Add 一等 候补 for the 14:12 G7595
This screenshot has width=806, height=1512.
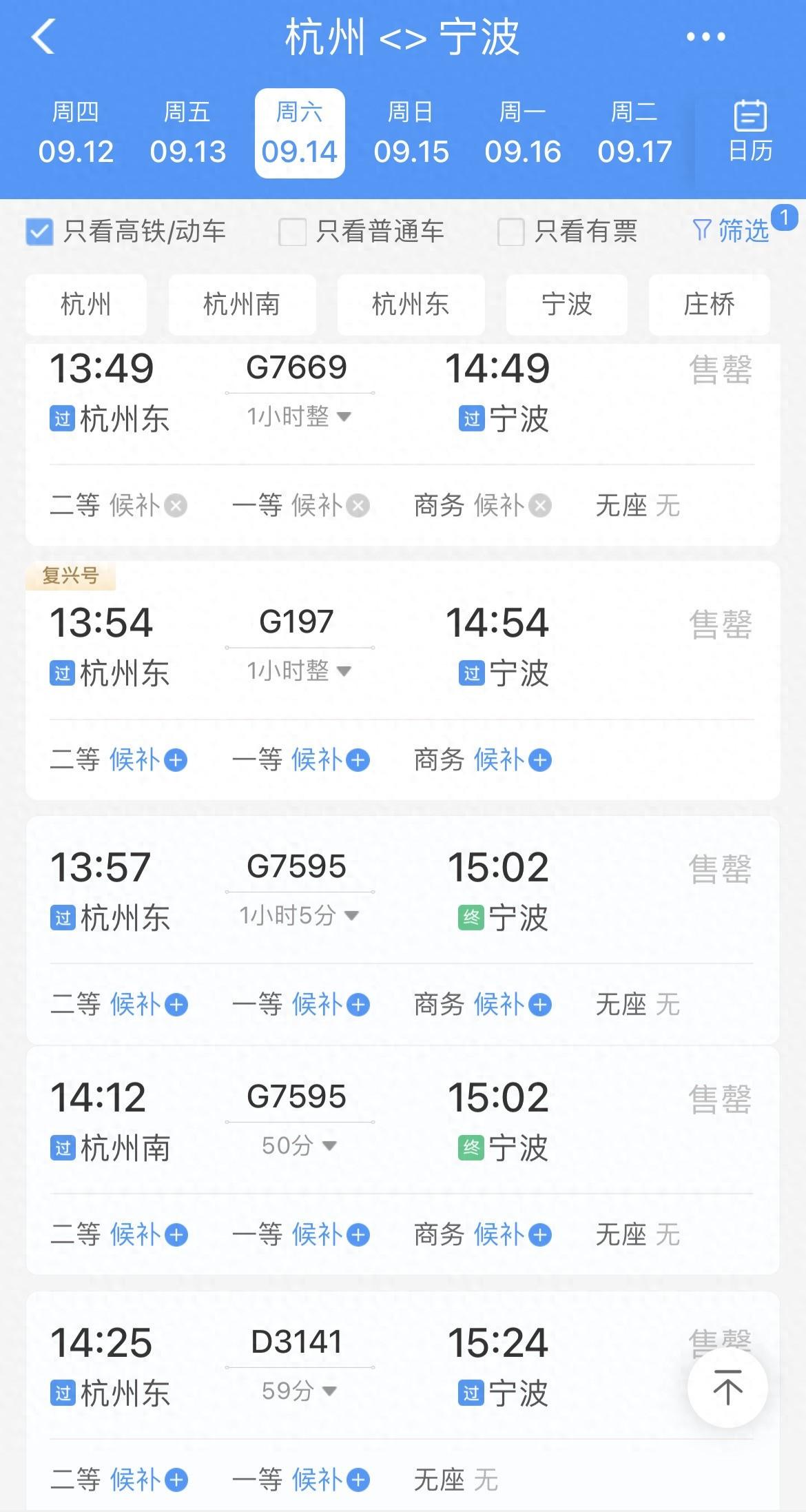(x=358, y=1235)
